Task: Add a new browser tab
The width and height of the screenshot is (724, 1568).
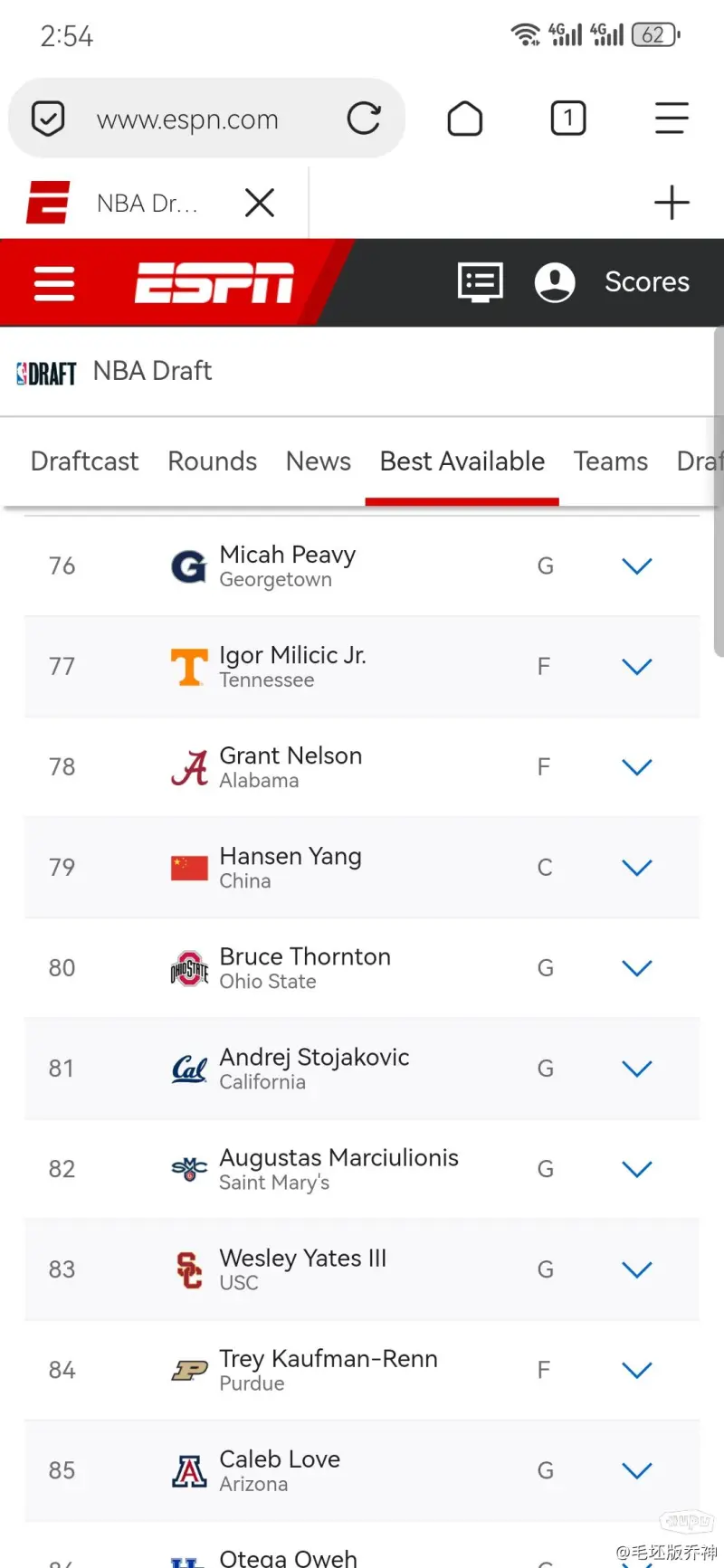Action: pyautogui.click(x=672, y=203)
